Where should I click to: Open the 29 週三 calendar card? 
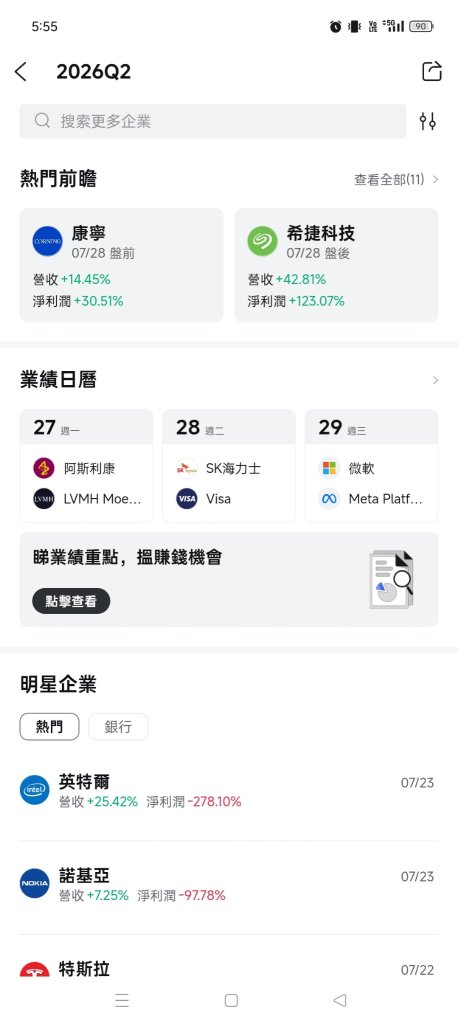(x=371, y=466)
